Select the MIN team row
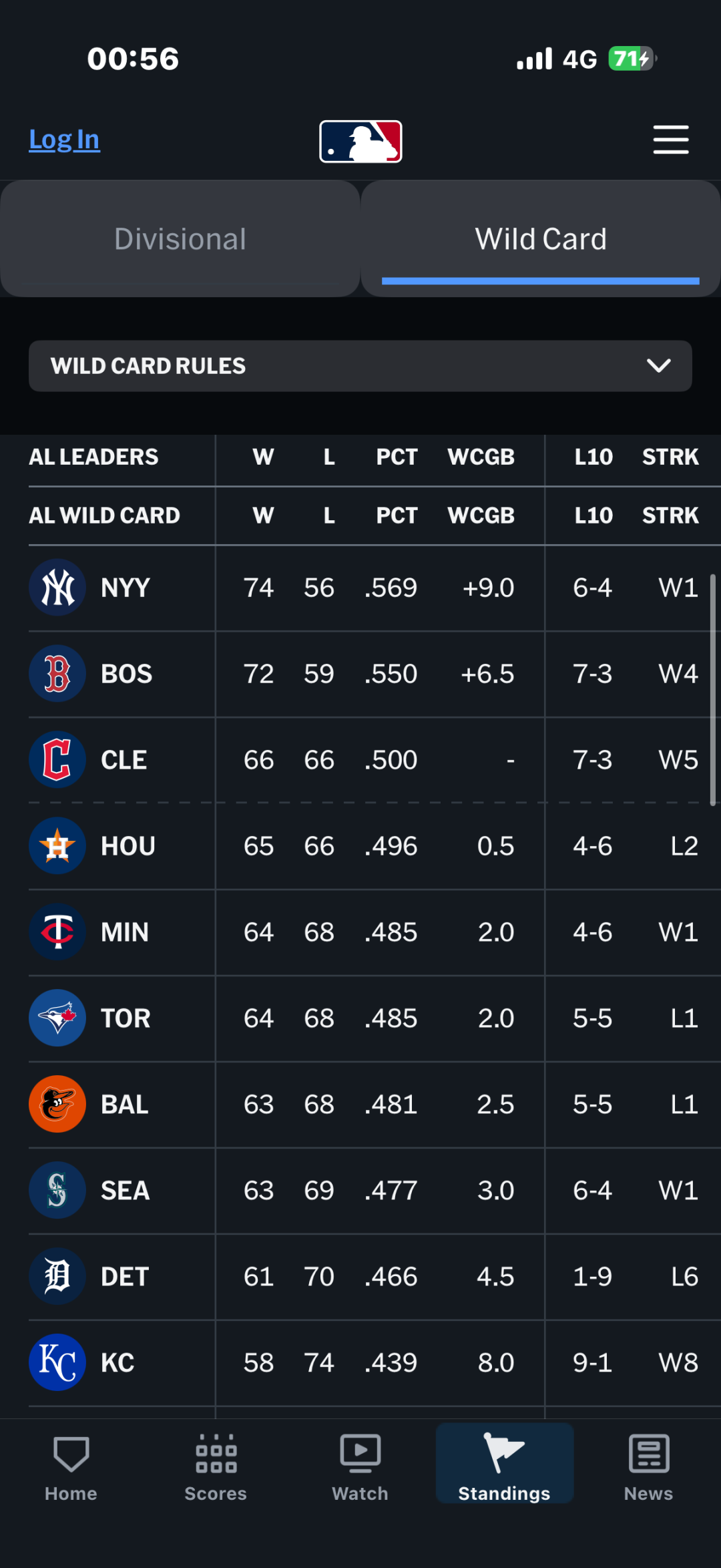The image size is (721, 1568). (375, 933)
